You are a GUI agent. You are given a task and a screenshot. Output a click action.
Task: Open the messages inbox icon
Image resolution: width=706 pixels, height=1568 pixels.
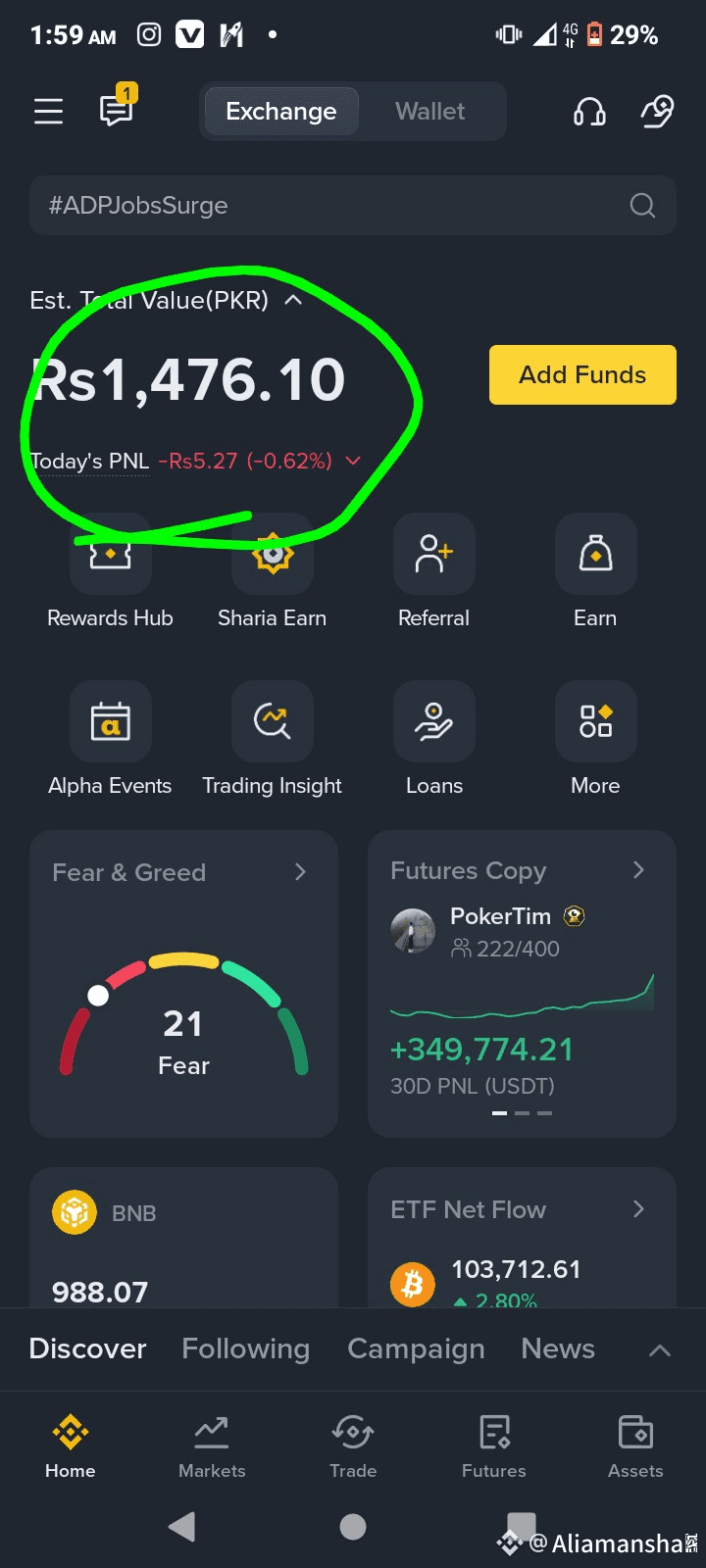click(117, 111)
